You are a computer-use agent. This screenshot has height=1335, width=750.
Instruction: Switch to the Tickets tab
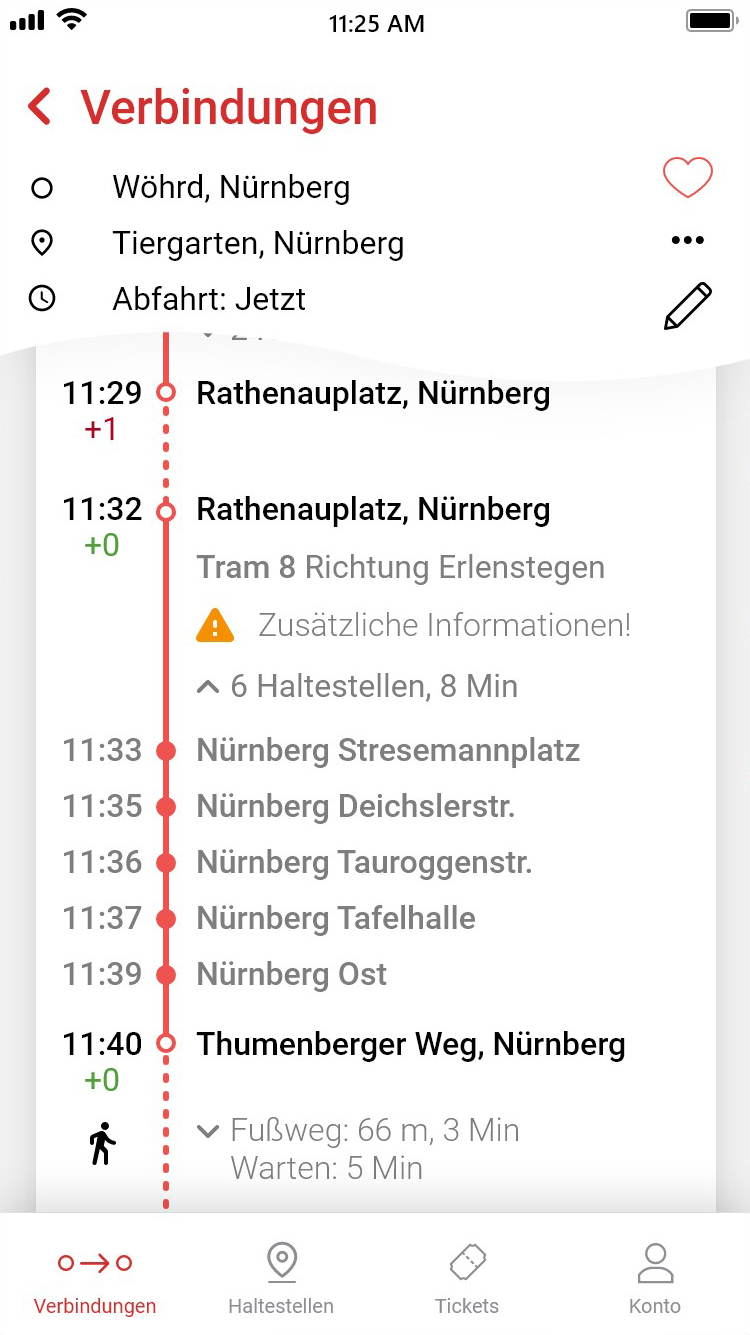tap(467, 1278)
